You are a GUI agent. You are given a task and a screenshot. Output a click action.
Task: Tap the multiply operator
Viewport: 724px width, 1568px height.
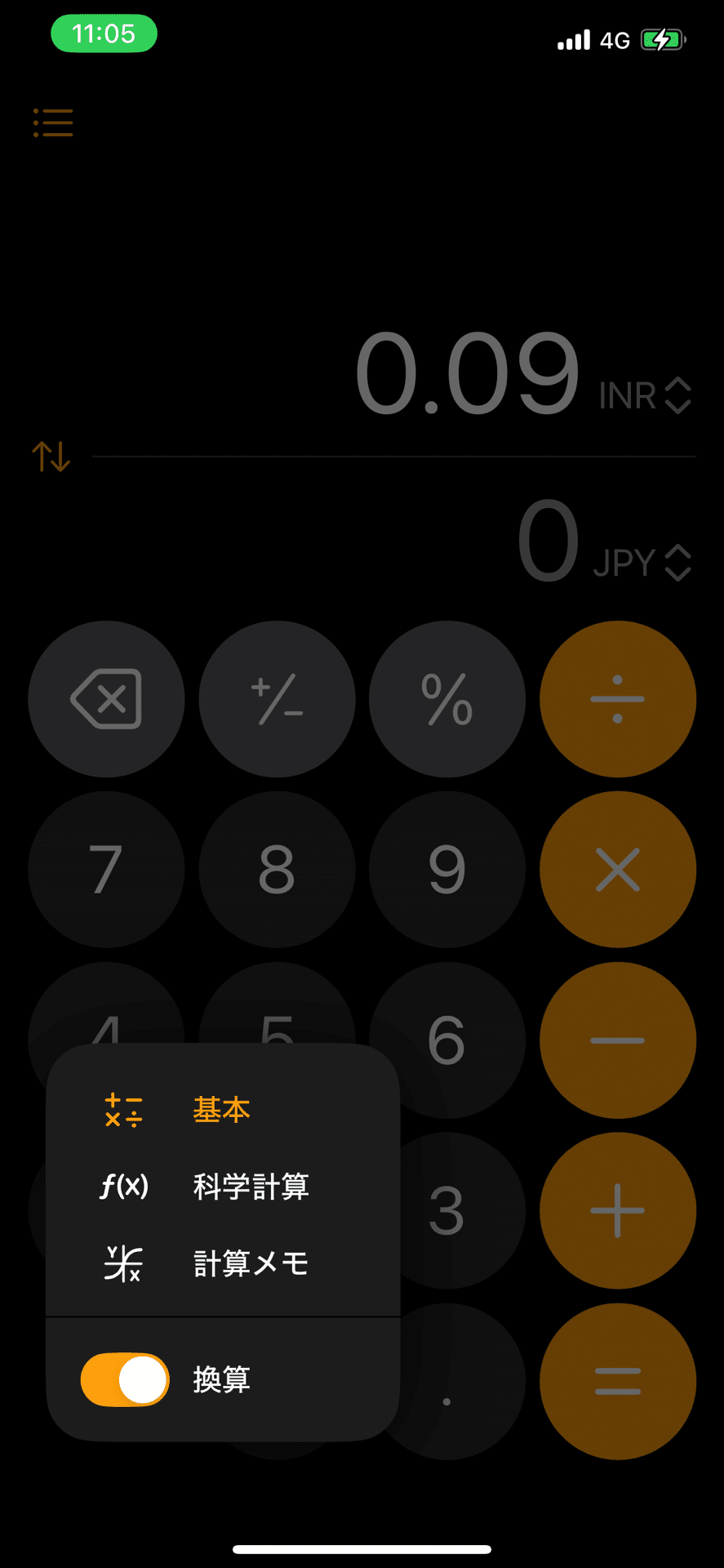(x=617, y=869)
